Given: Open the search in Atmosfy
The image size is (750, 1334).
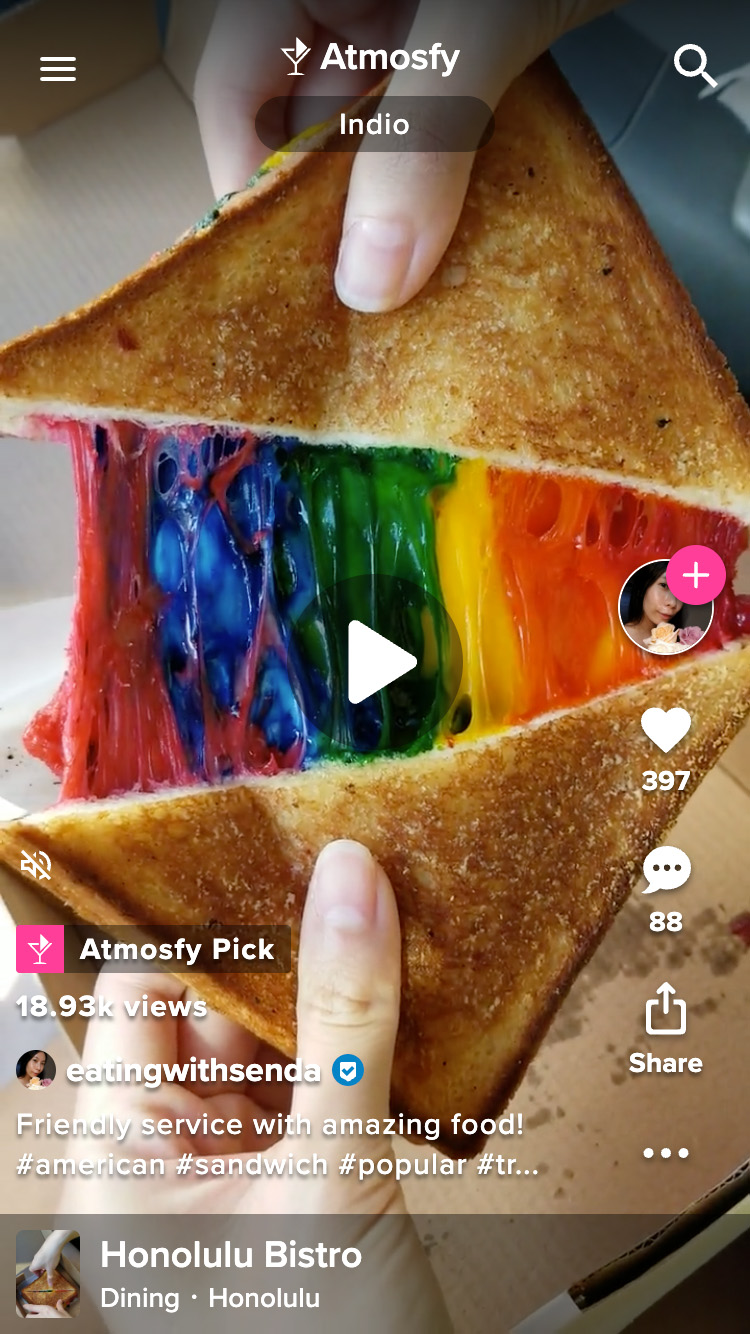Looking at the screenshot, I should tap(695, 66).
